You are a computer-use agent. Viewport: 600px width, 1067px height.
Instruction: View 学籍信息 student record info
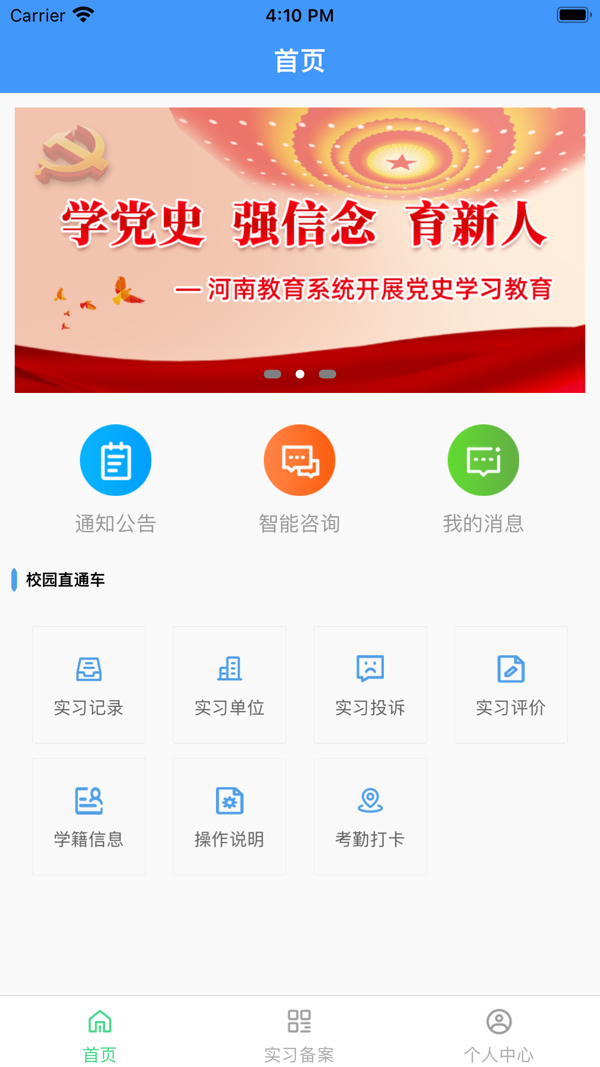(89, 816)
